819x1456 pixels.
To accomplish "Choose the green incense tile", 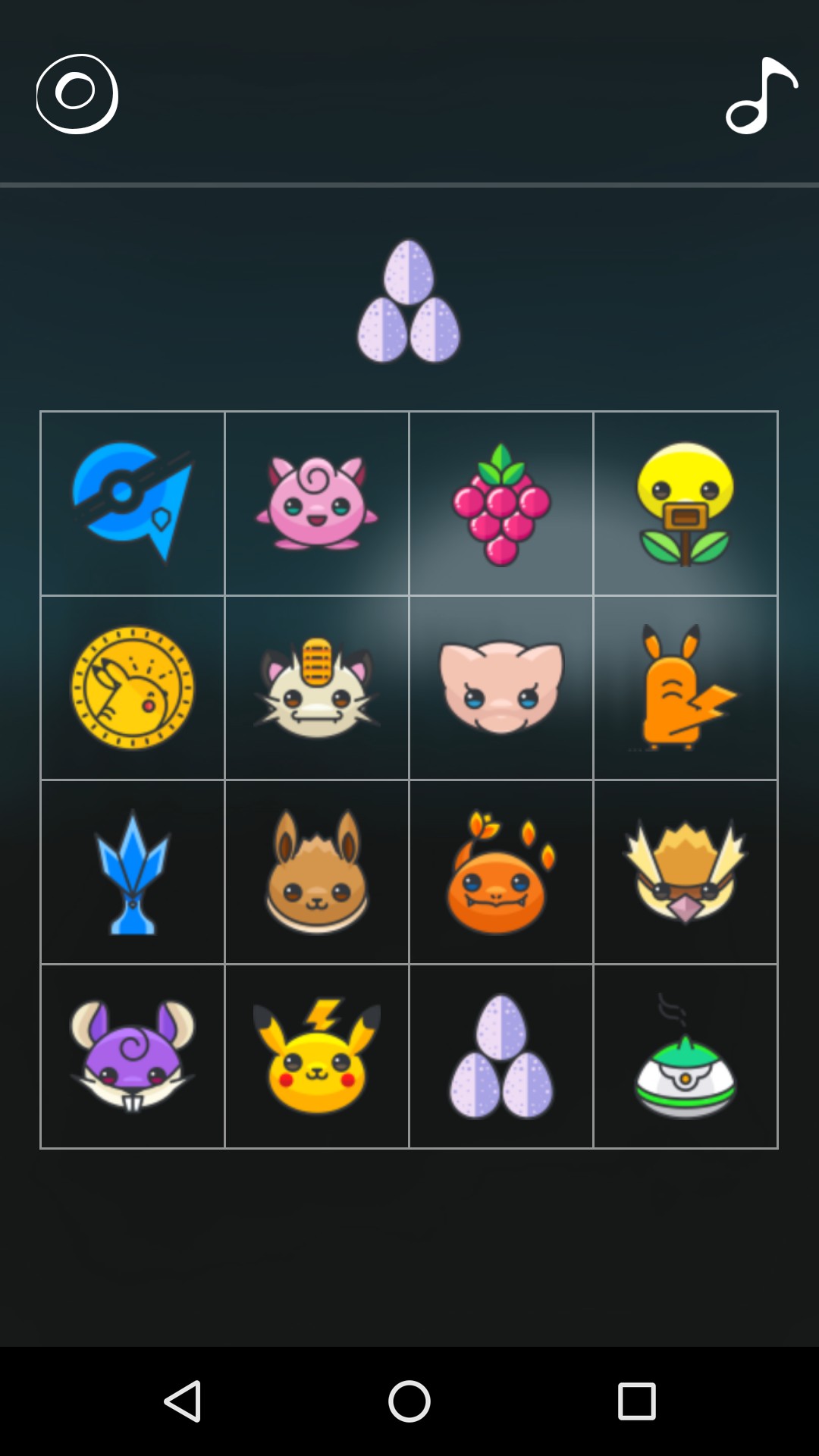I will coord(686,1056).
